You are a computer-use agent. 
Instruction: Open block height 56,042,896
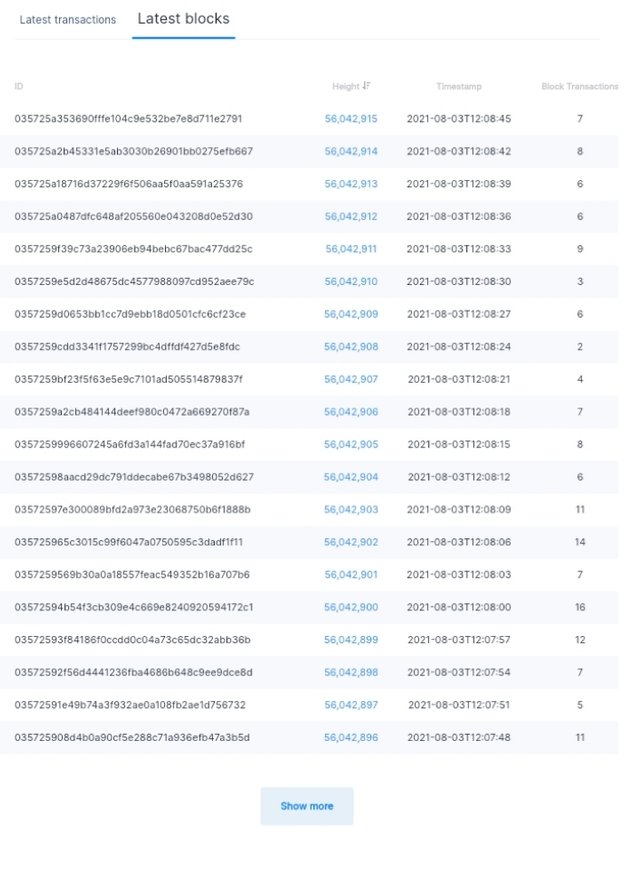351,738
